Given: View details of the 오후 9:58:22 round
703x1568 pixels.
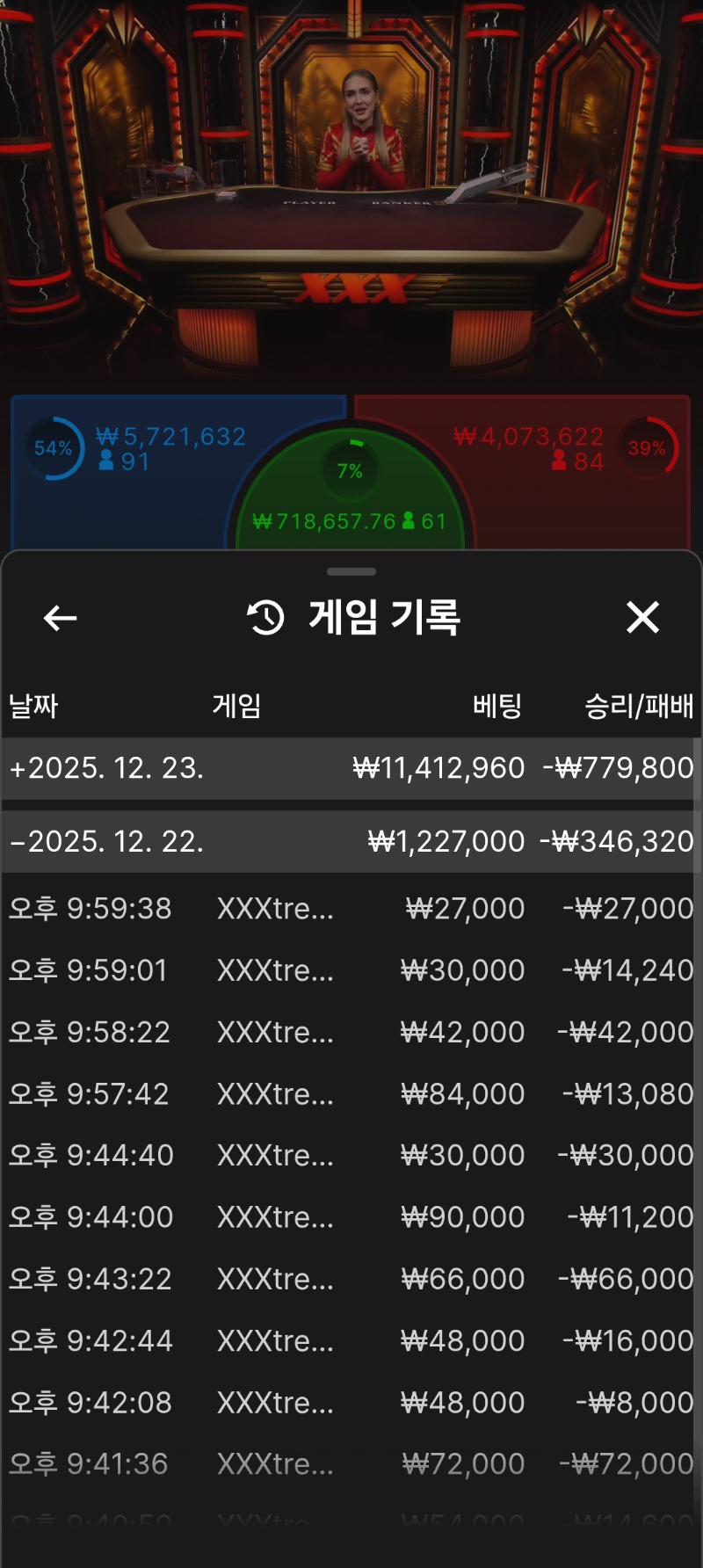Looking at the screenshot, I should coord(351,1032).
